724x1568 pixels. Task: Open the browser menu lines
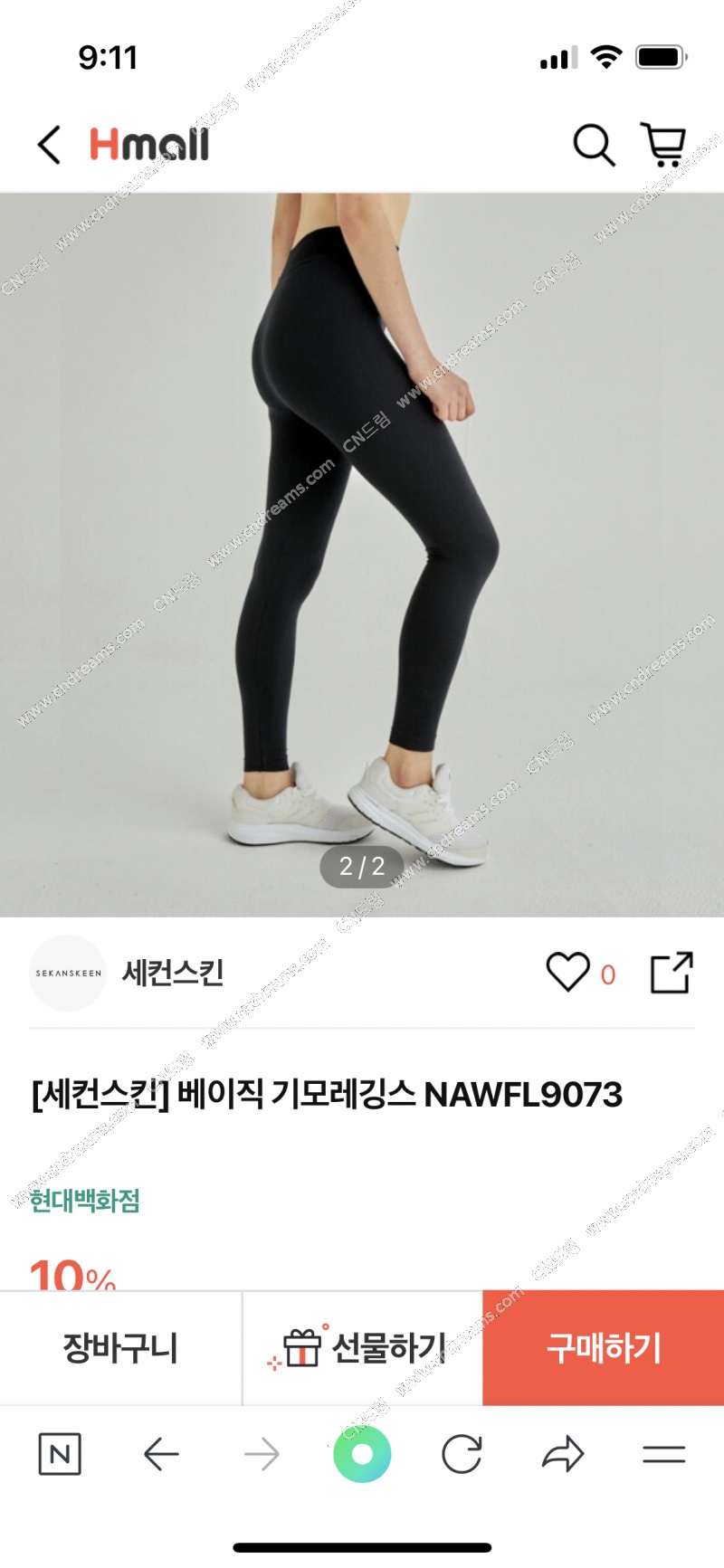pos(663,1455)
